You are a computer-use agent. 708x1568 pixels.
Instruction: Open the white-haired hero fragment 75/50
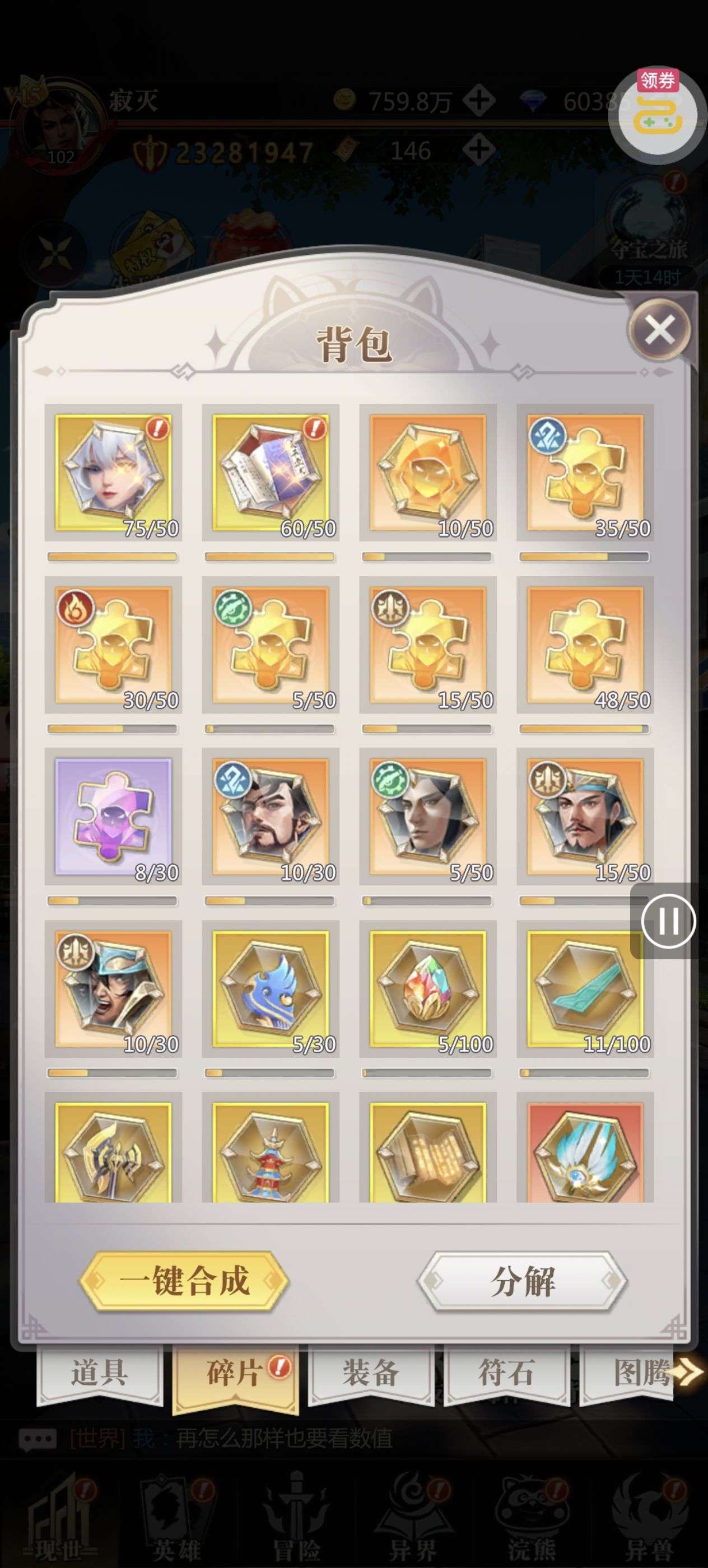point(113,472)
